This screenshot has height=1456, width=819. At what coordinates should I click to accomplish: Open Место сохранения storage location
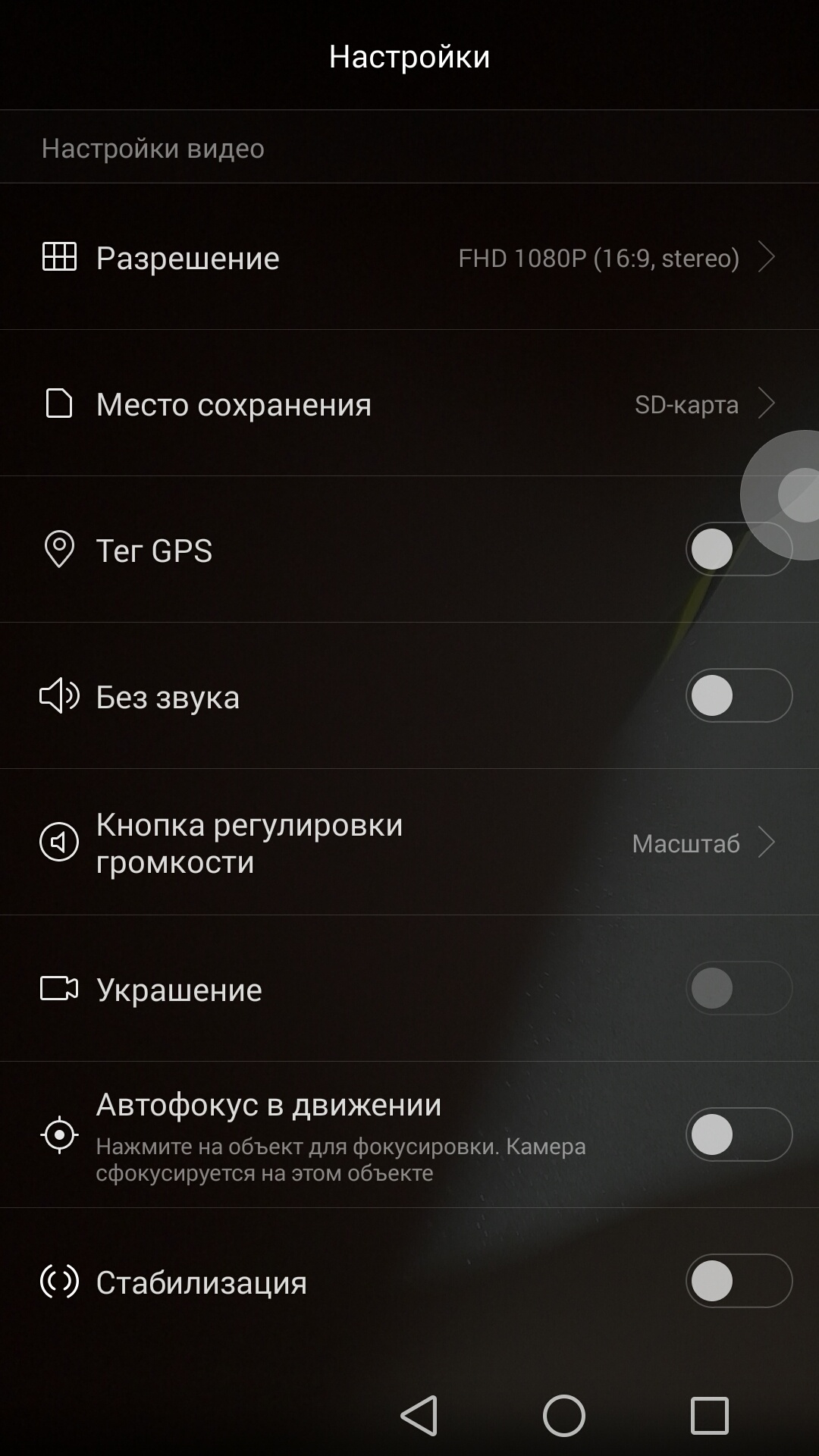tap(409, 403)
